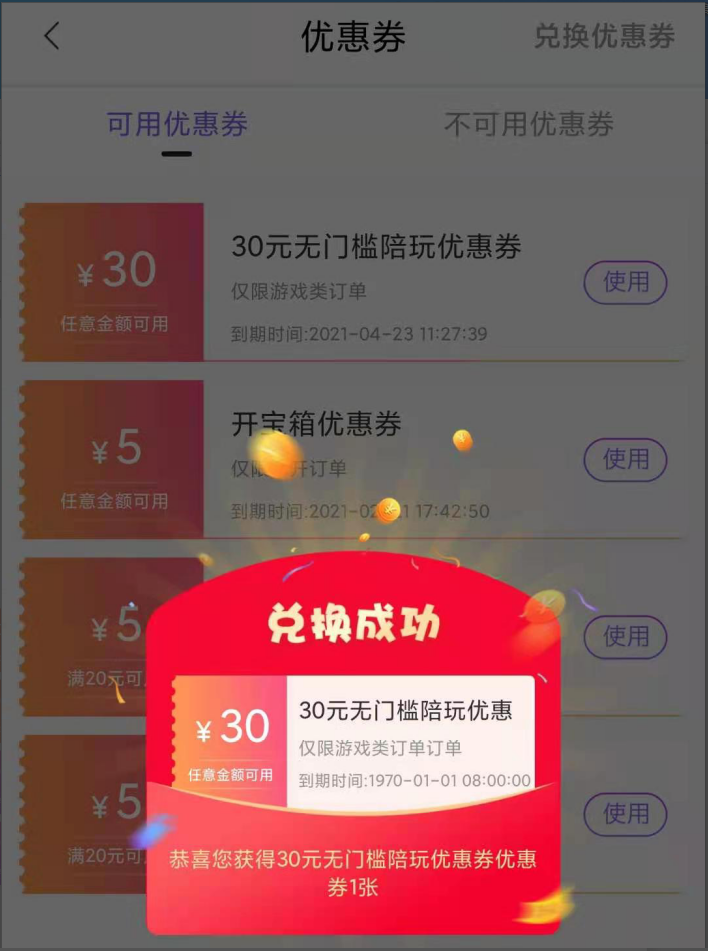Image resolution: width=708 pixels, height=951 pixels.
Task: Open 兑换优惠券 to redeem a coupon
Action: click(604, 37)
